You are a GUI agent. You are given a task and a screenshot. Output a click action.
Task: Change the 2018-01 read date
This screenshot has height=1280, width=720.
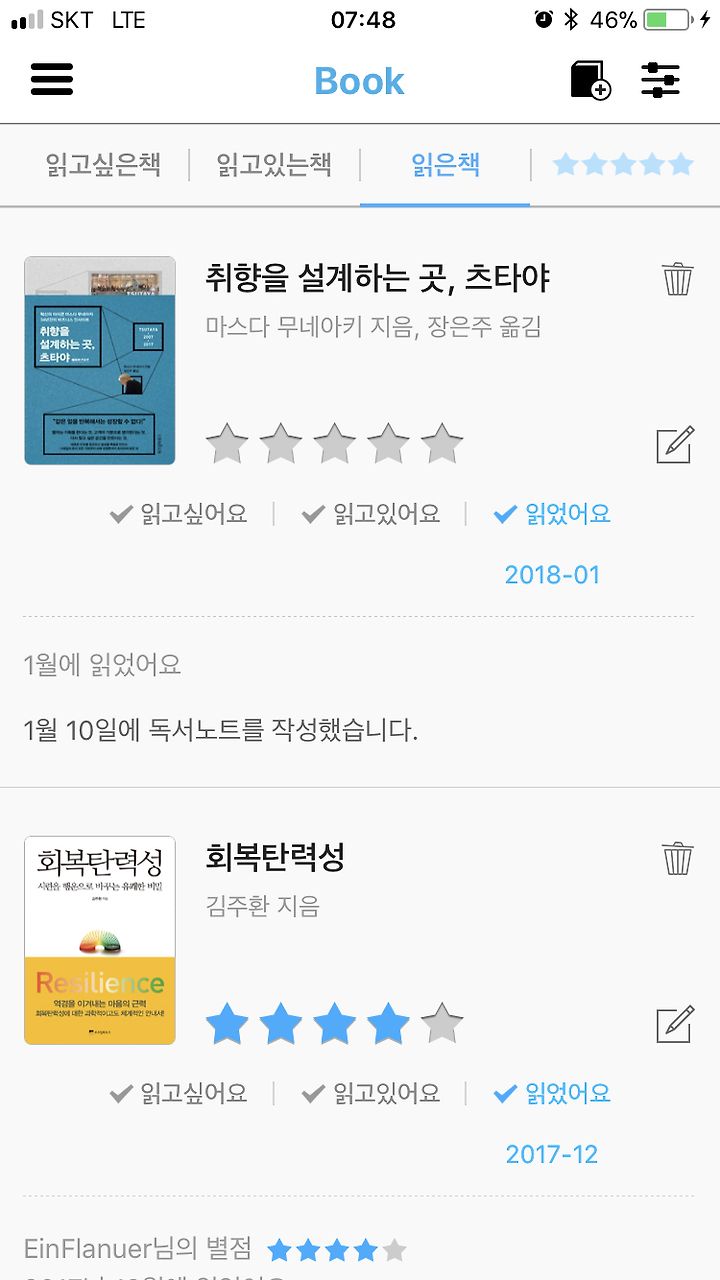pyautogui.click(x=552, y=575)
